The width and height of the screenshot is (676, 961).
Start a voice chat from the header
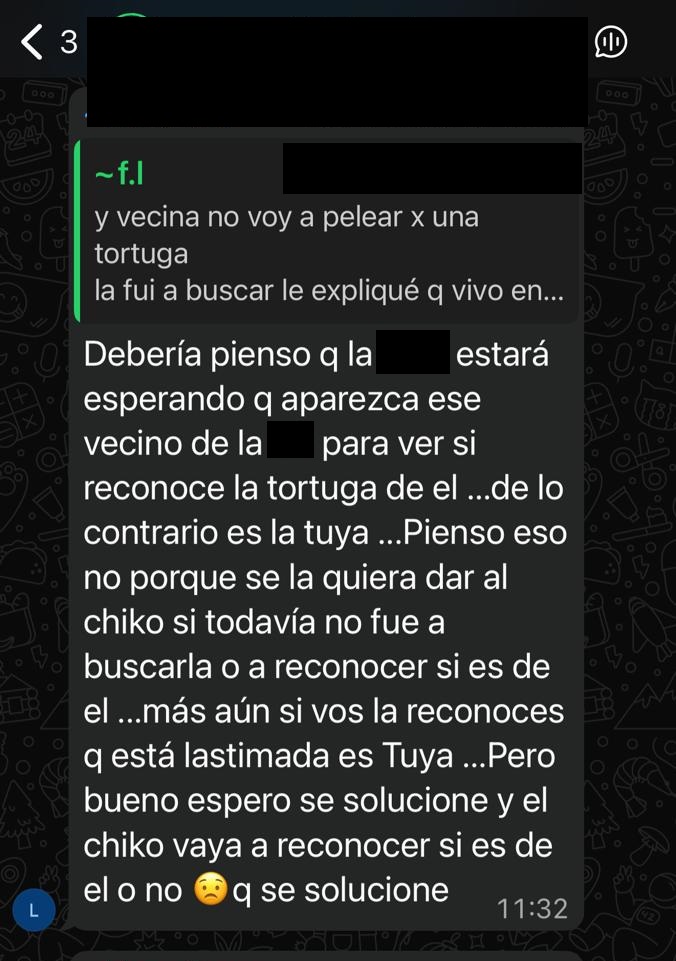[611, 42]
